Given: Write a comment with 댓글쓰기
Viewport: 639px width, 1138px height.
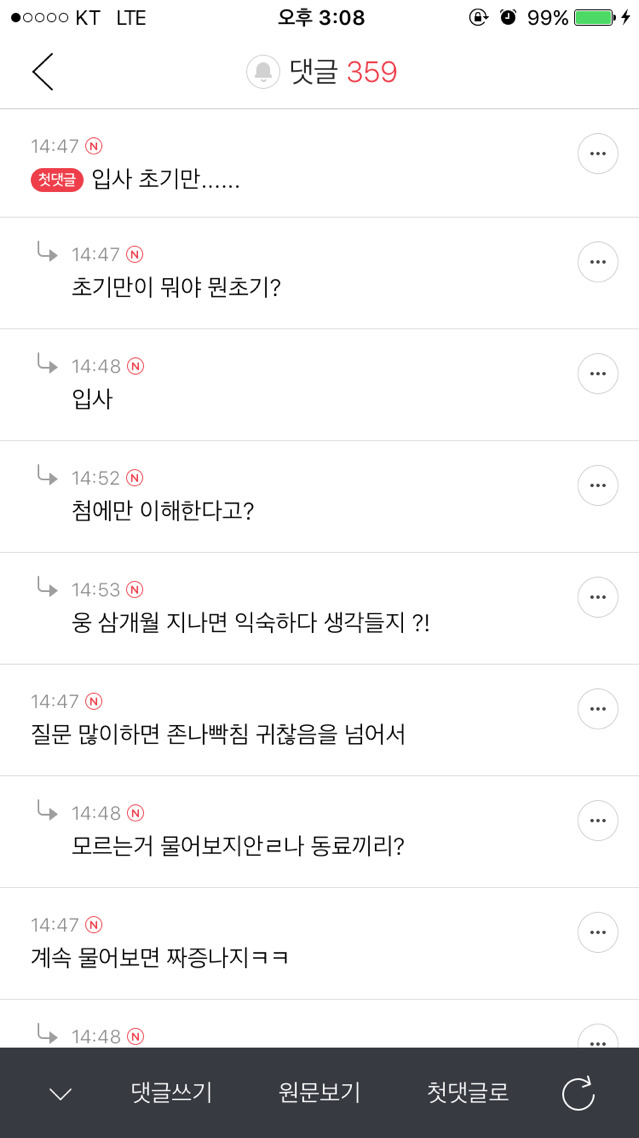Looking at the screenshot, I should coord(172,1093).
